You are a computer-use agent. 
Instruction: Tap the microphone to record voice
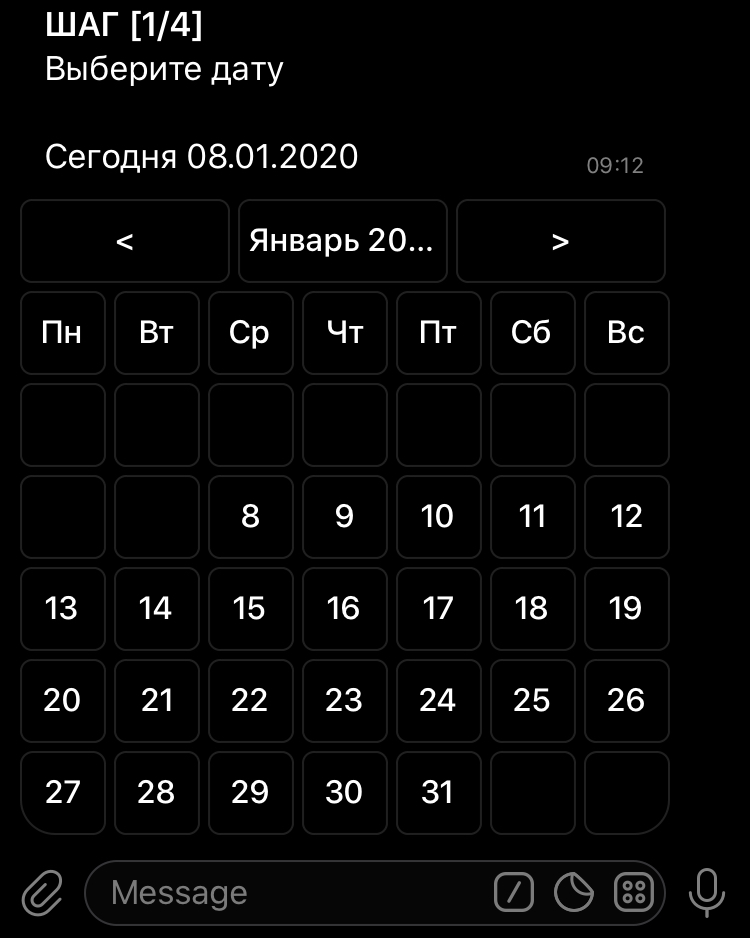(x=707, y=892)
